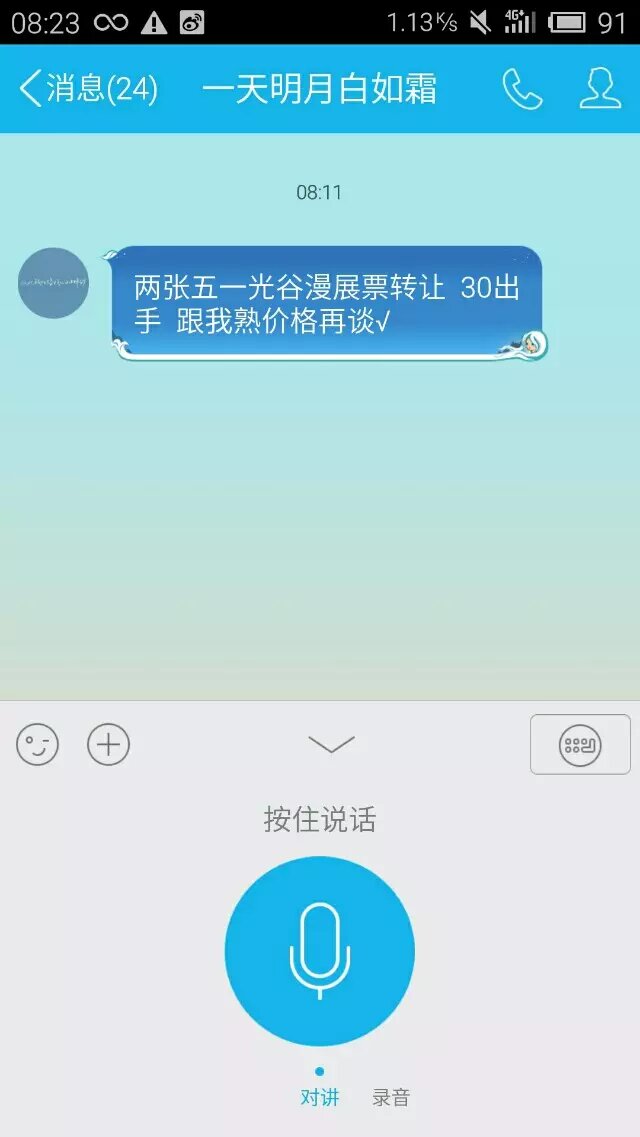Open the sender's avatar

(53, 283)
